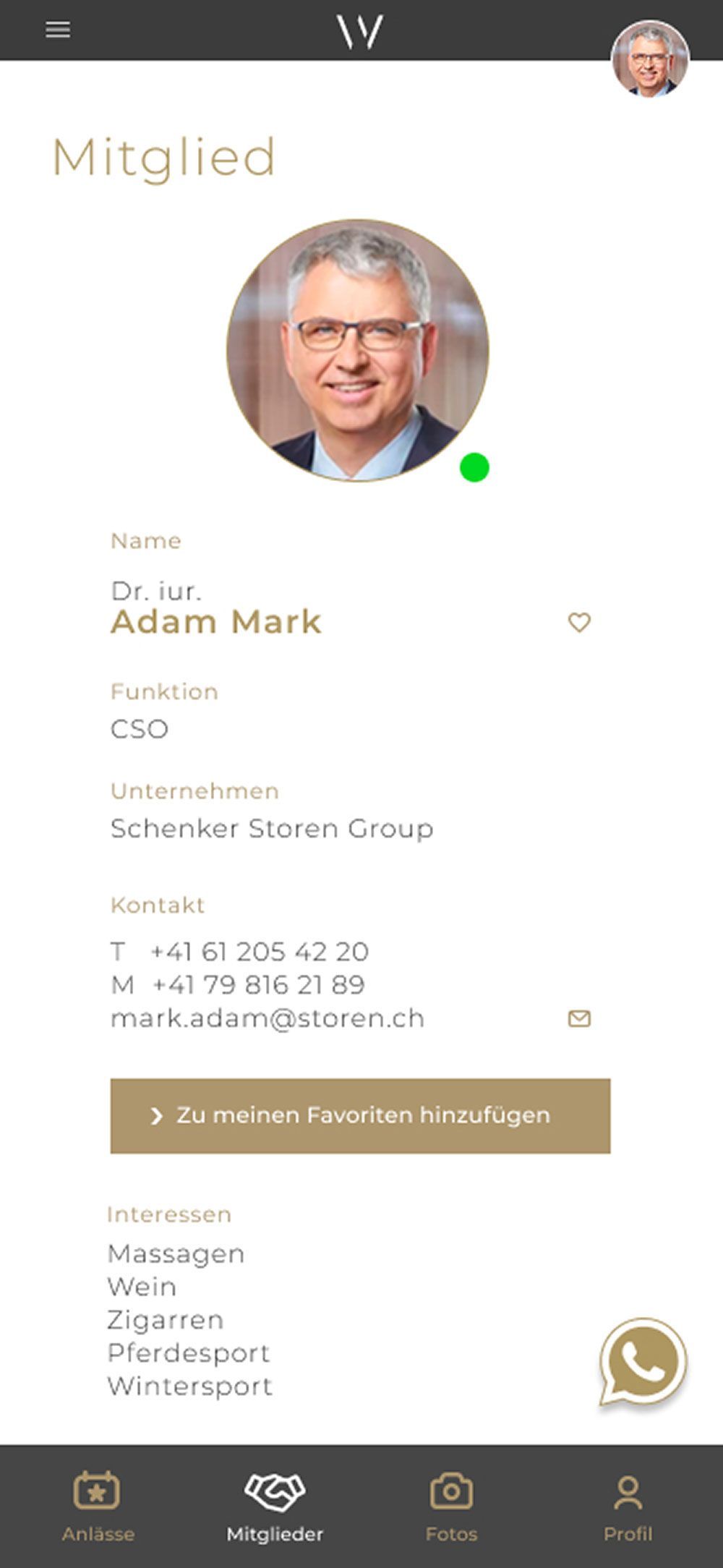Open the hamburger menu
Viewport: 723px width, 1568px height.
(58, 30)
